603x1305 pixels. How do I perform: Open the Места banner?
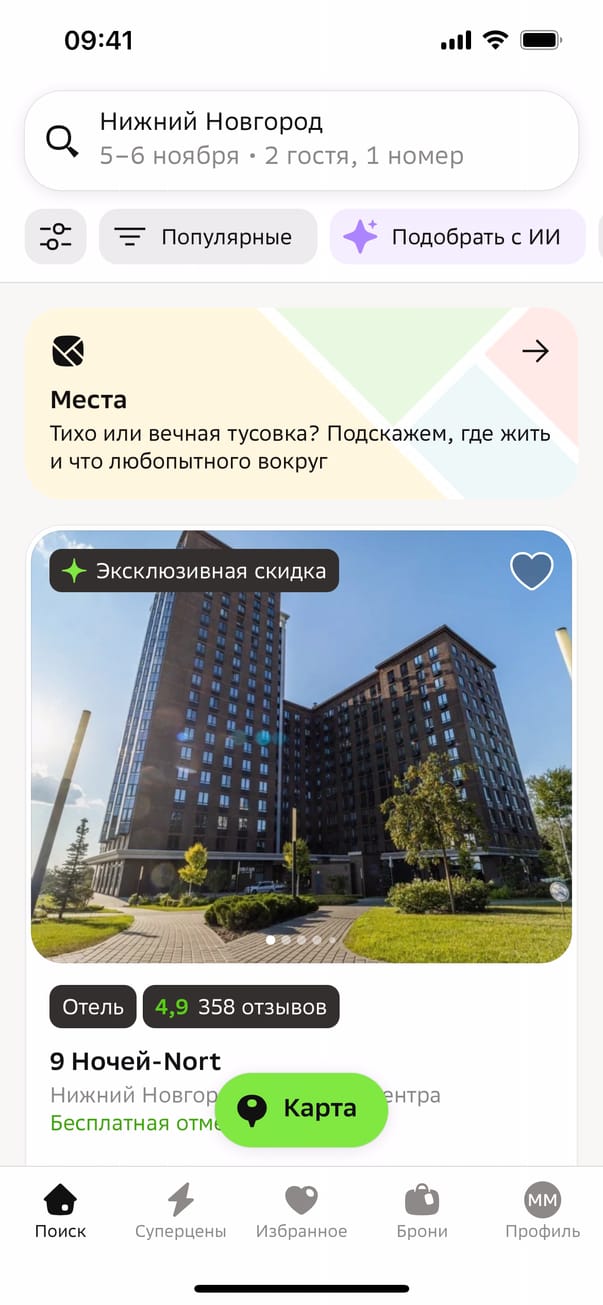(300, 403)
